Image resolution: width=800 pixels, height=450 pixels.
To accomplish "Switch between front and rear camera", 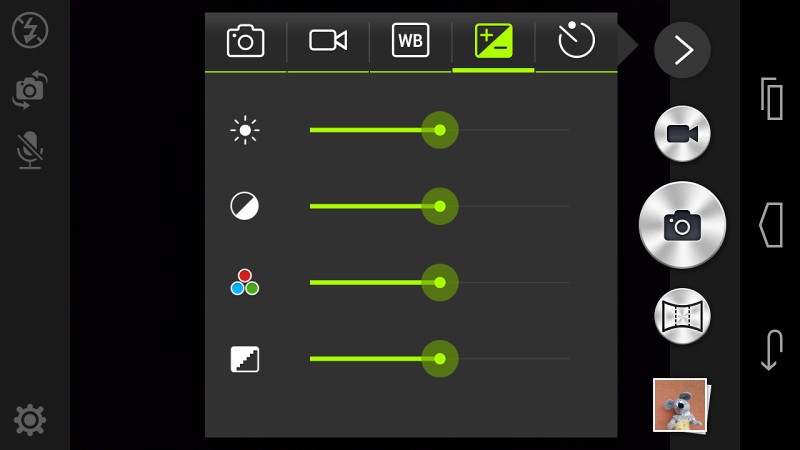I will click(30, 90).
